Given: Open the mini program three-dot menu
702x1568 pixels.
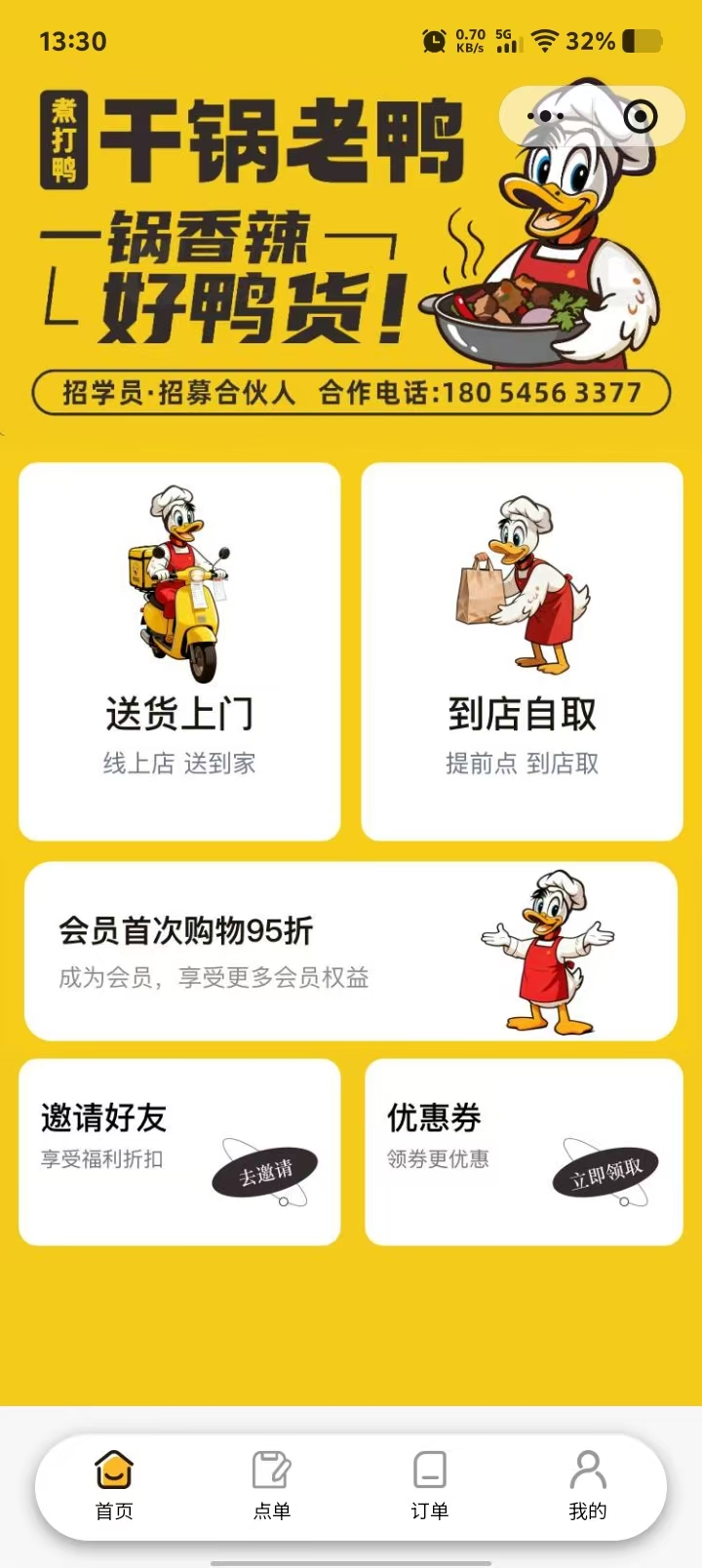Looking at the screenshot, I should pyautogui.click(x=545, y=117).
